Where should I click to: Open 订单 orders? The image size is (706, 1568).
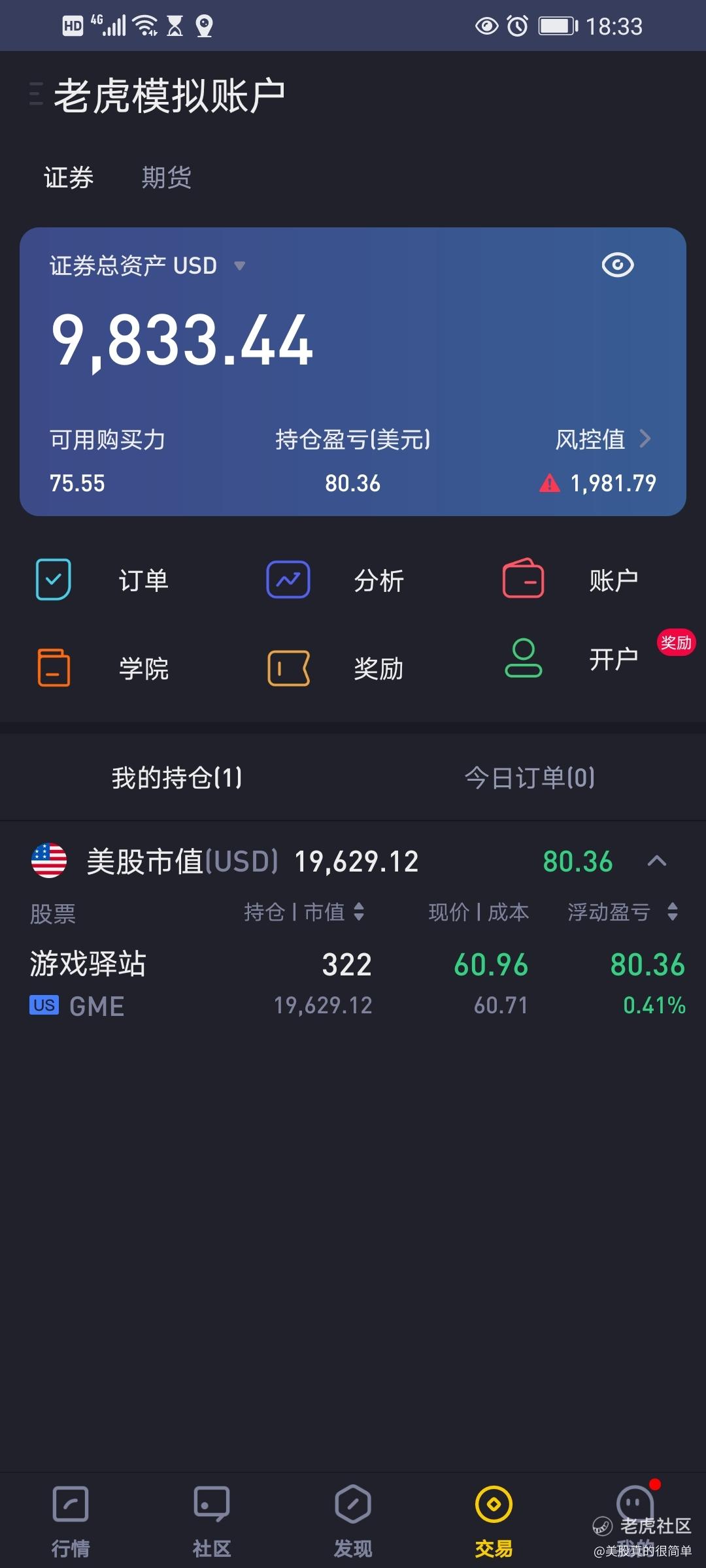click(102, 580)
